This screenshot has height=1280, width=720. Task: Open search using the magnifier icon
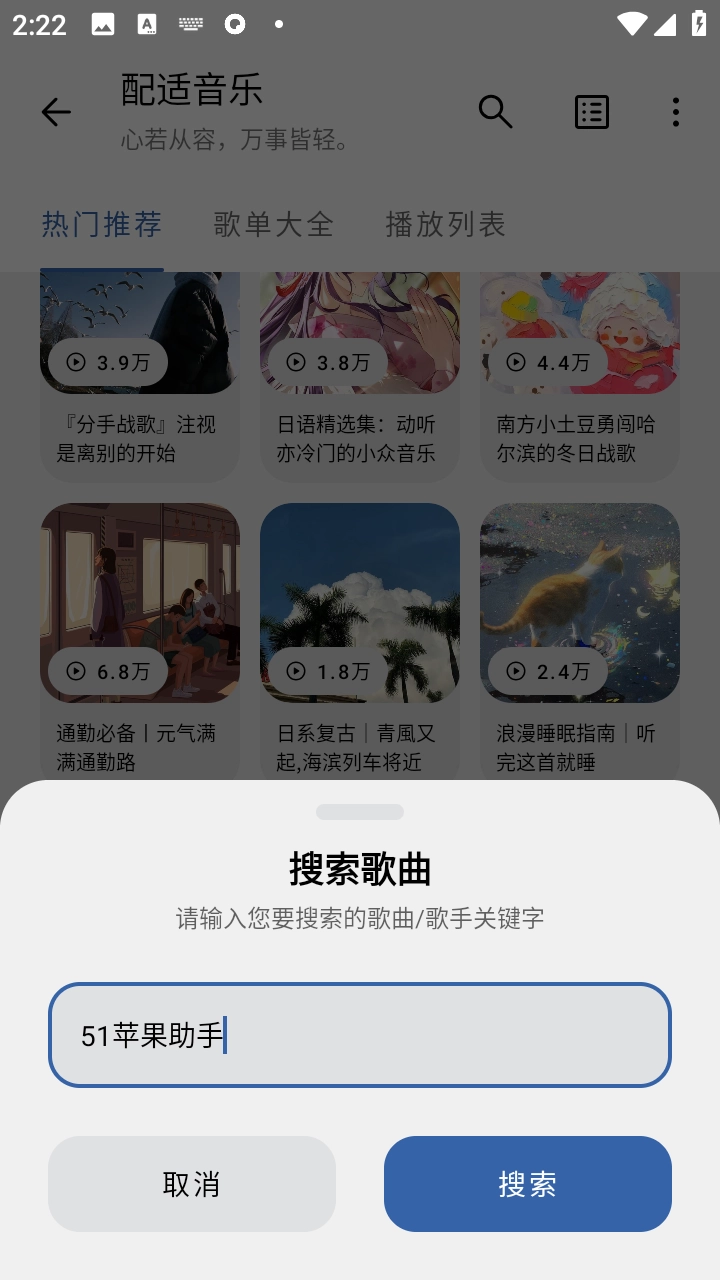point(495,112)
